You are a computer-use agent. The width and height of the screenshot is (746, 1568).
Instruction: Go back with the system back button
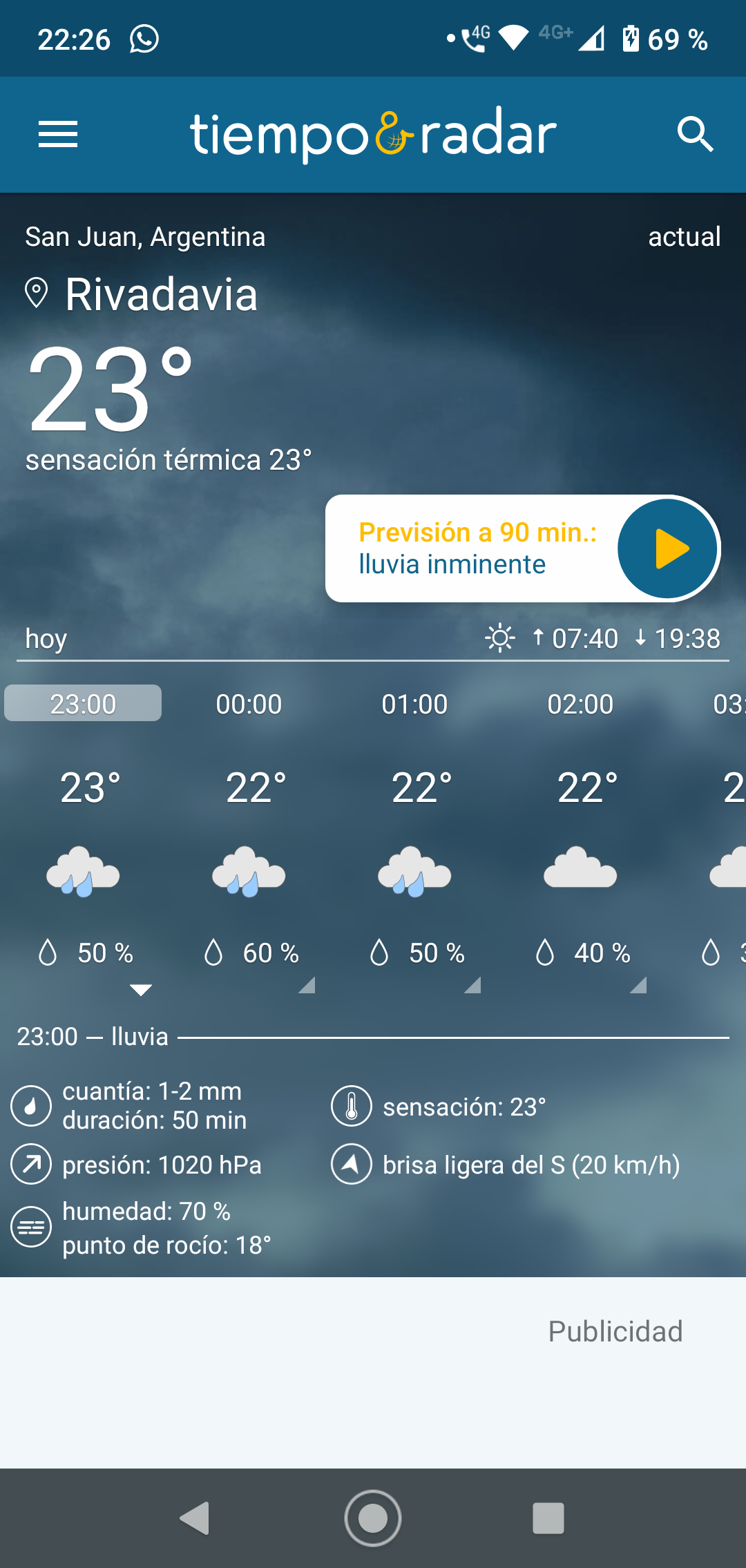pyautogui.click(x=195, y=1518)
